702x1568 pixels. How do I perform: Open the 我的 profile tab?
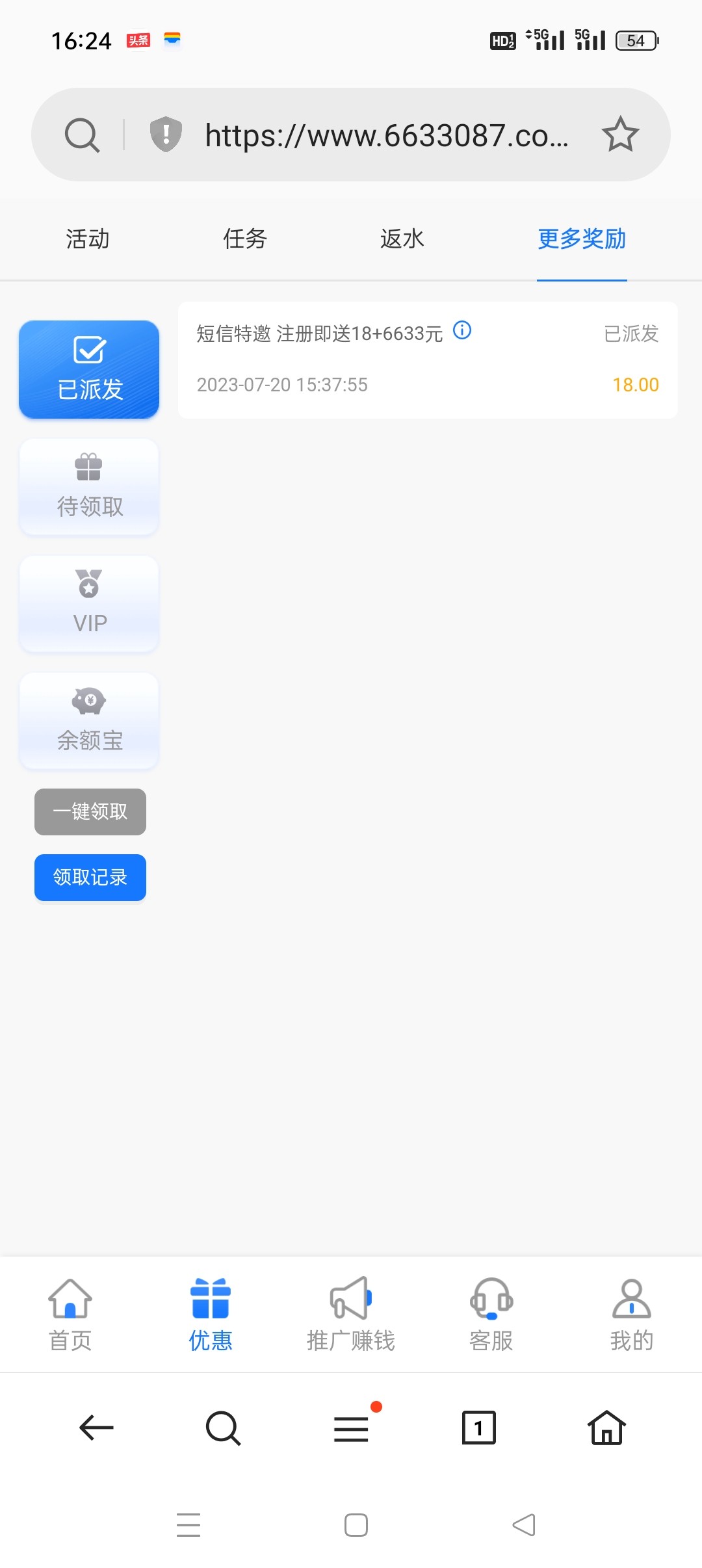[631, 1314]
